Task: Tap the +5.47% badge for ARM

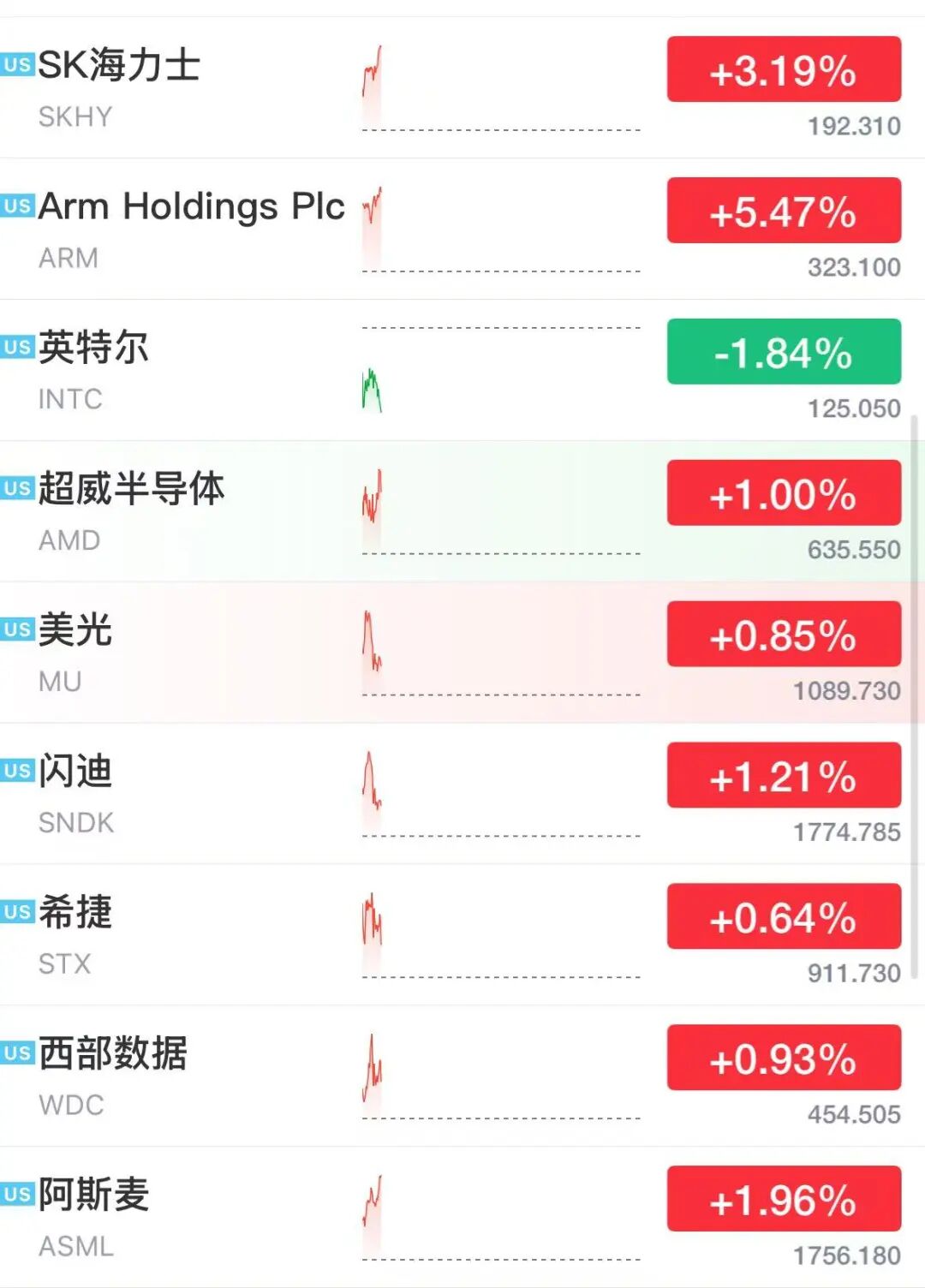Action: click(784, 211)
